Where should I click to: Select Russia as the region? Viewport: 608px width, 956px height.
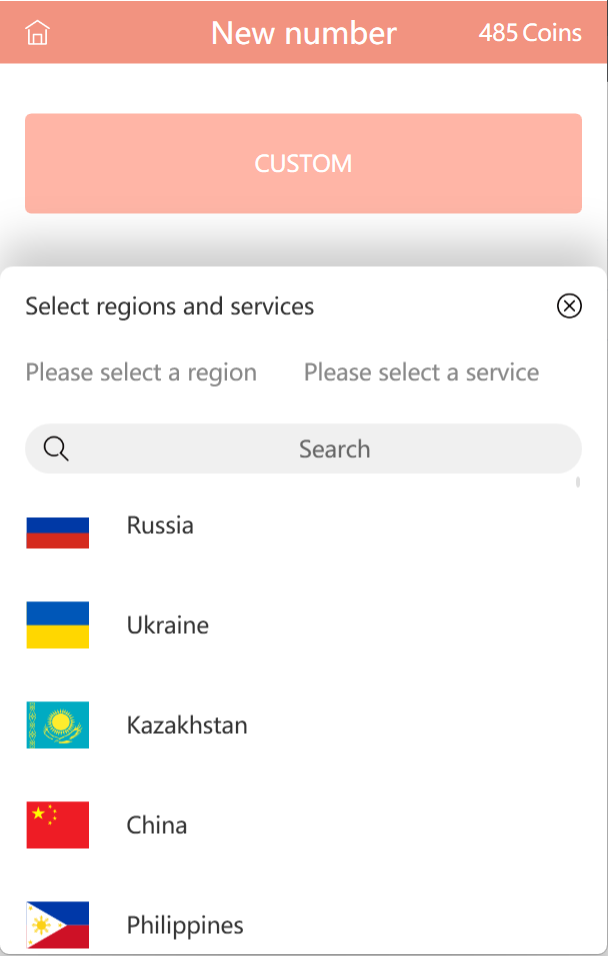point(160,526)
